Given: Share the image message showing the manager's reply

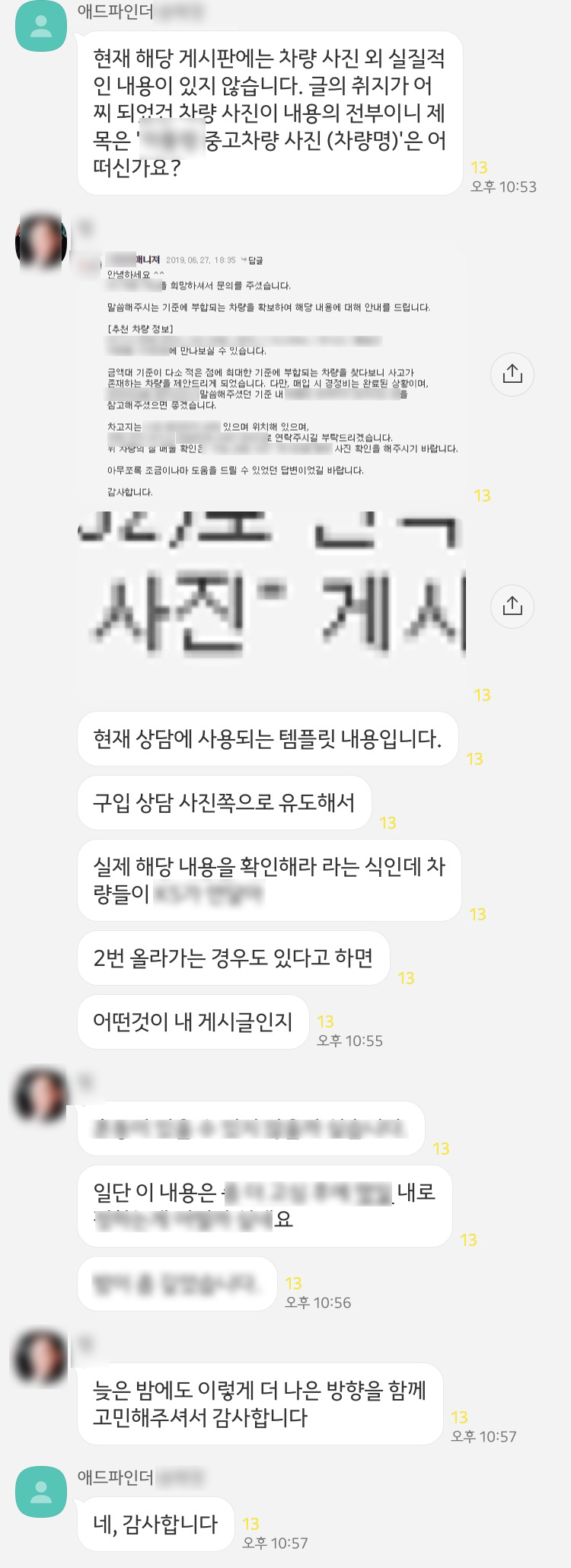Looking at the screenshot, I should pos(512,374).
